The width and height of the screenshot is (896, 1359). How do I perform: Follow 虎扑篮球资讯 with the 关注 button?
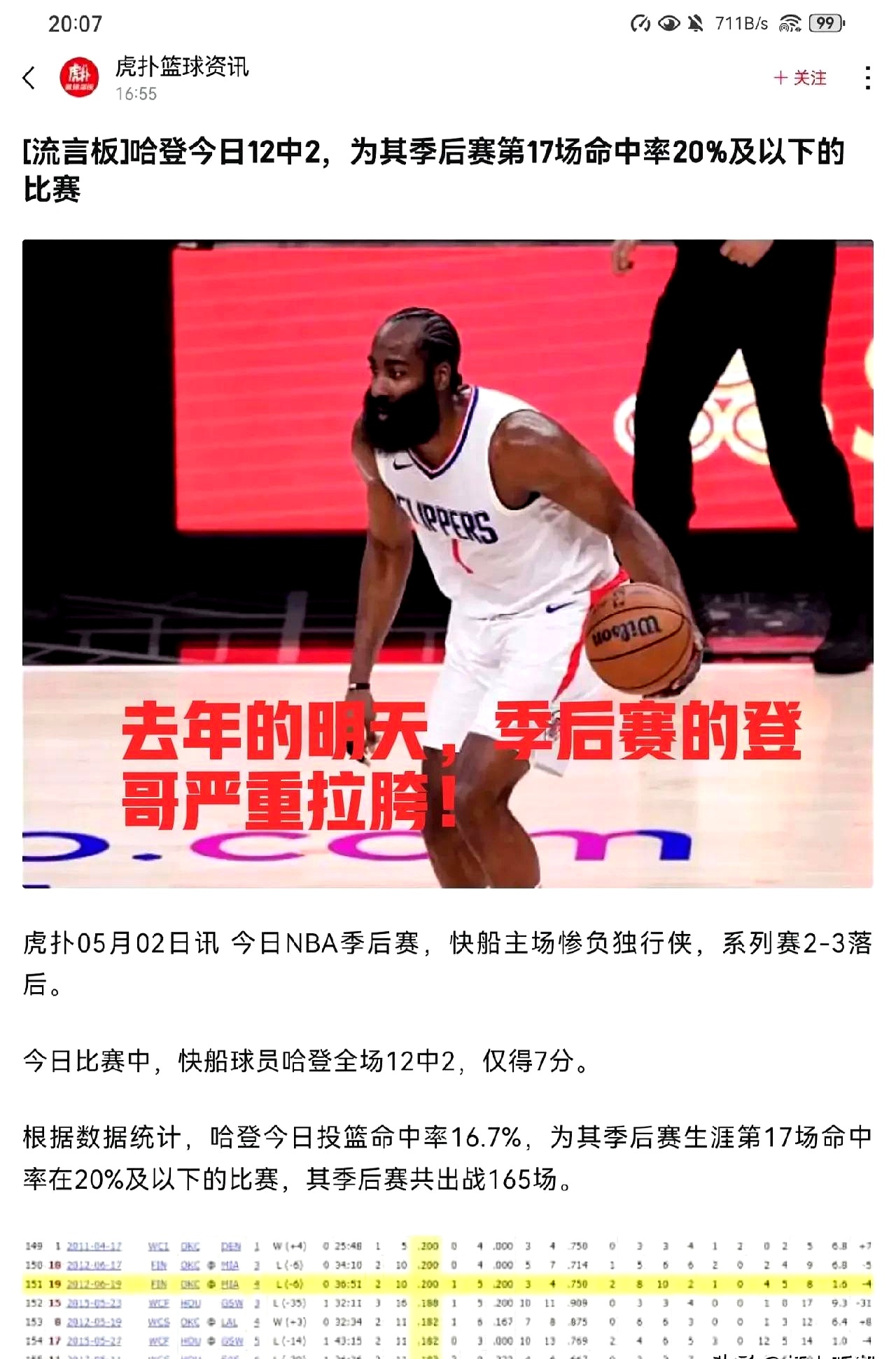pyautogui.click(x=800, y=78)
